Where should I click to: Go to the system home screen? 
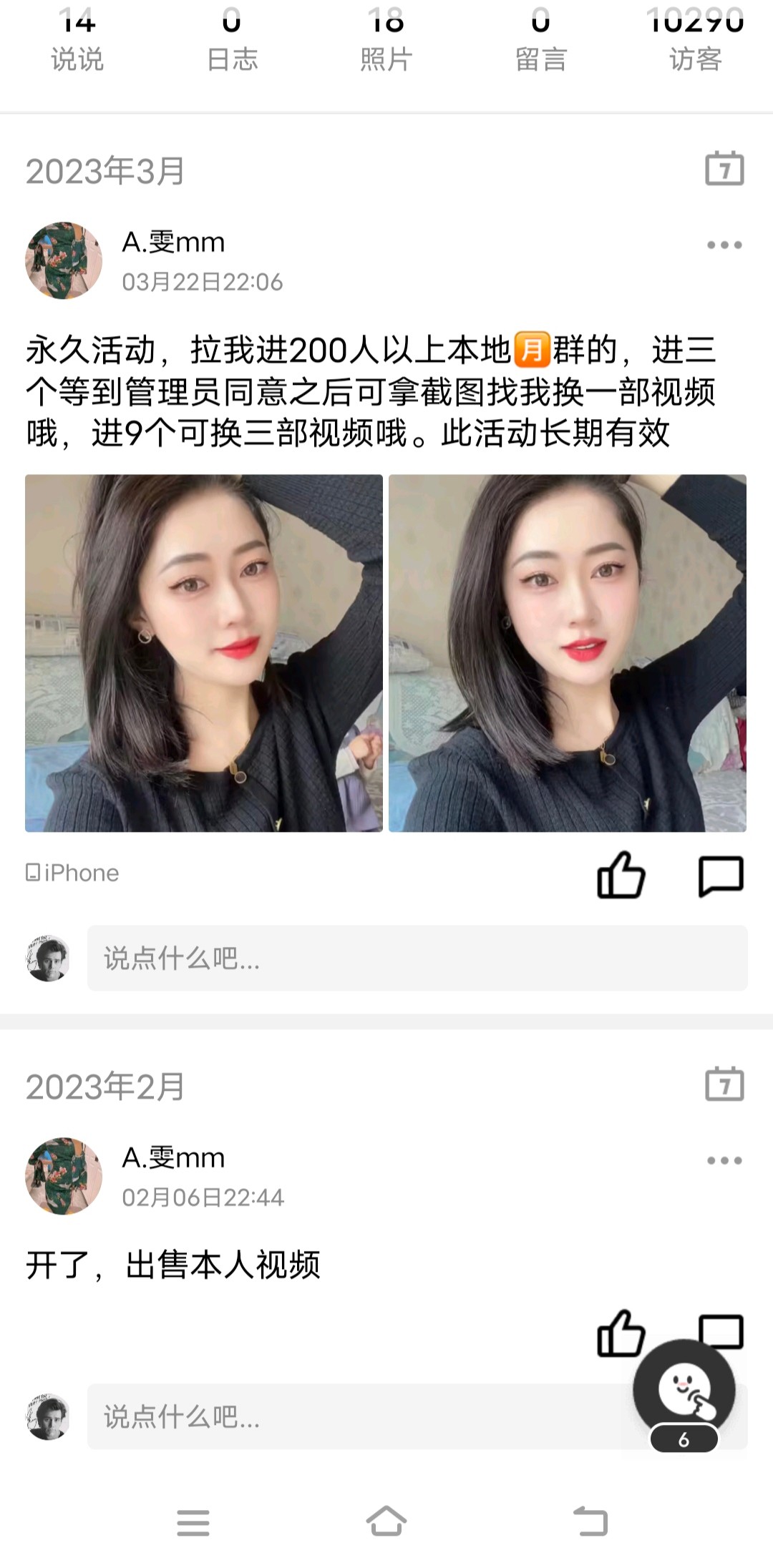(x=386, y=1521)
